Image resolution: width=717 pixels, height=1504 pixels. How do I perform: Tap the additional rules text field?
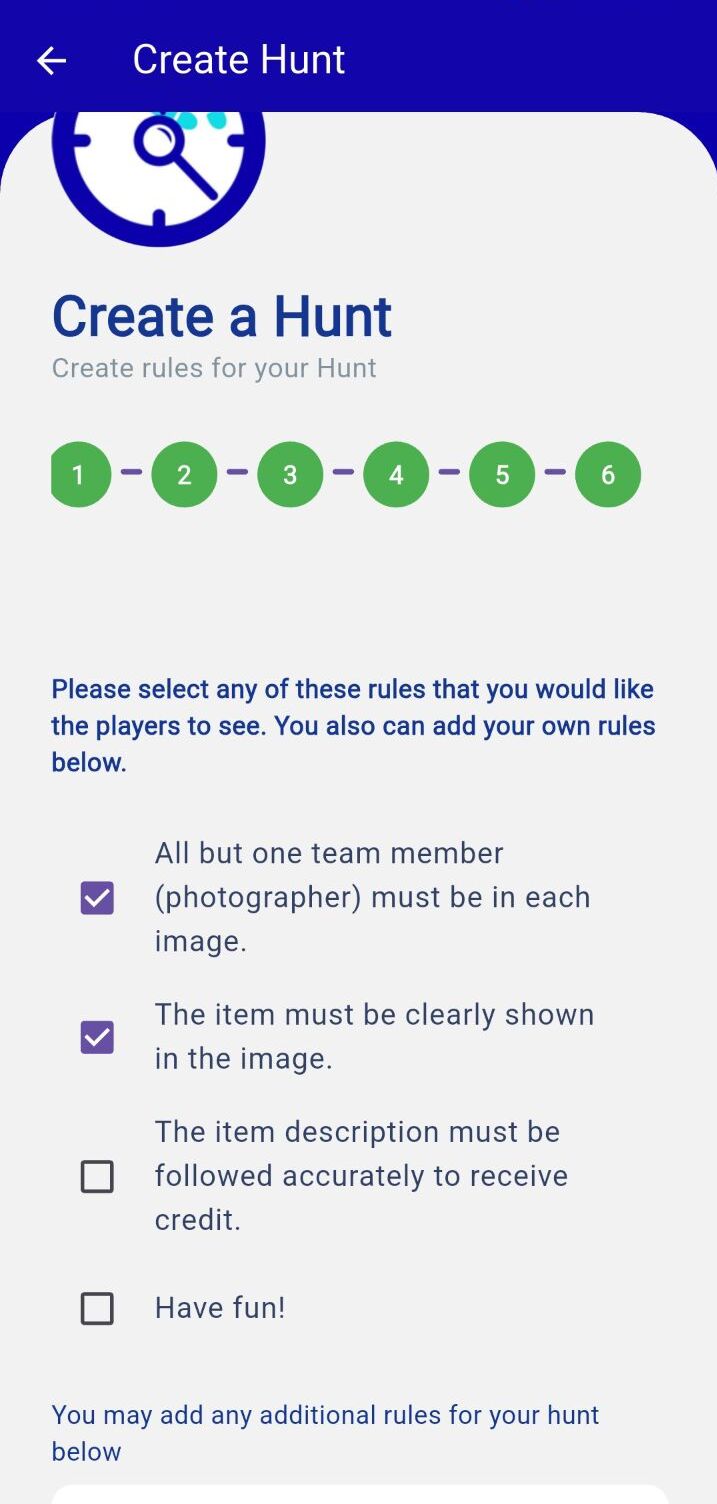click(x=359, y=1494)
